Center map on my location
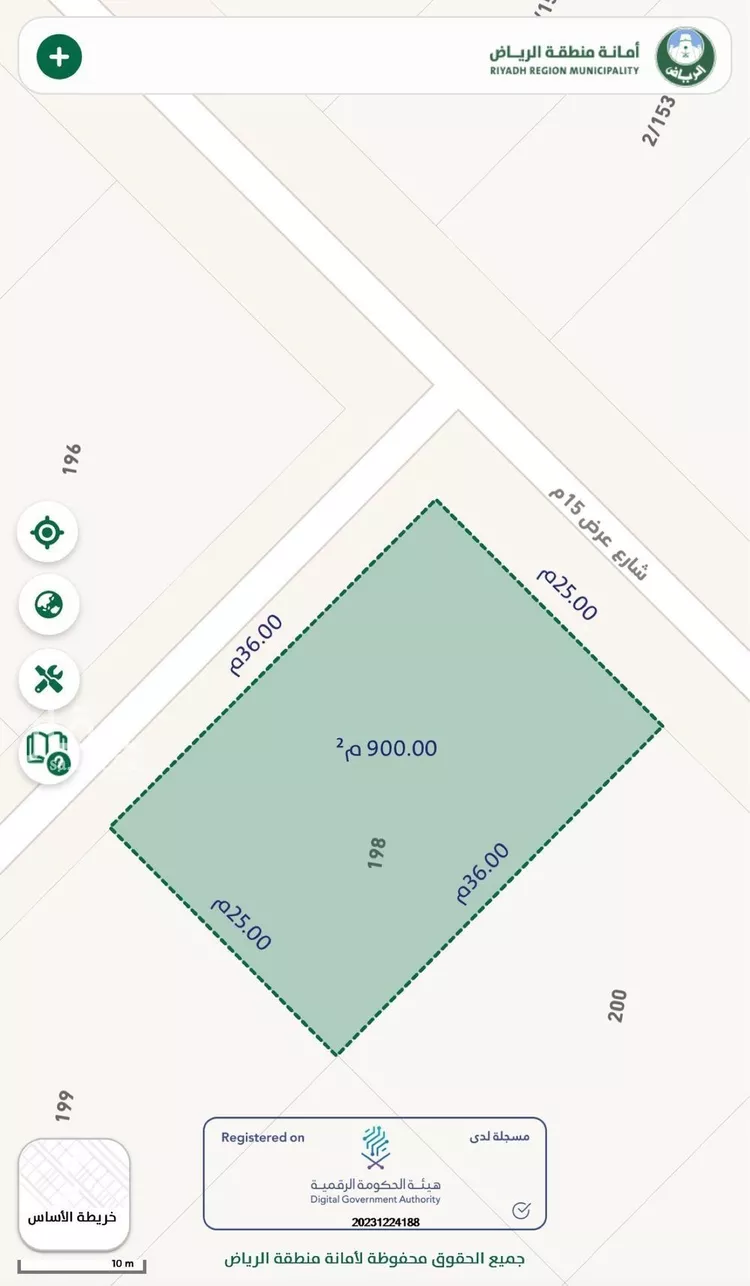 tap(48, 532)
